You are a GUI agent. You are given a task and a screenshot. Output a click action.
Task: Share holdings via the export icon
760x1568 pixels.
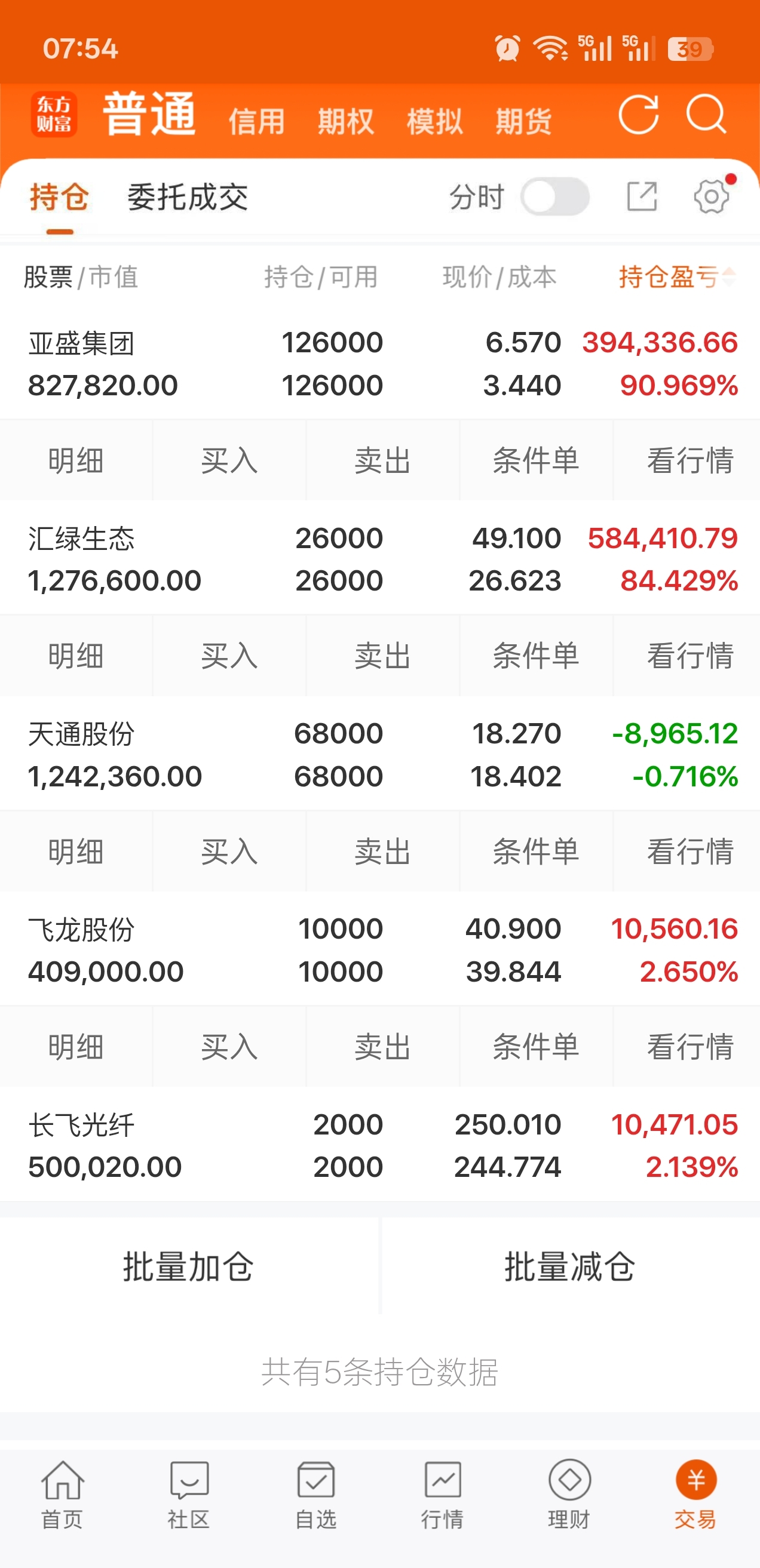[x=642, y=196]
